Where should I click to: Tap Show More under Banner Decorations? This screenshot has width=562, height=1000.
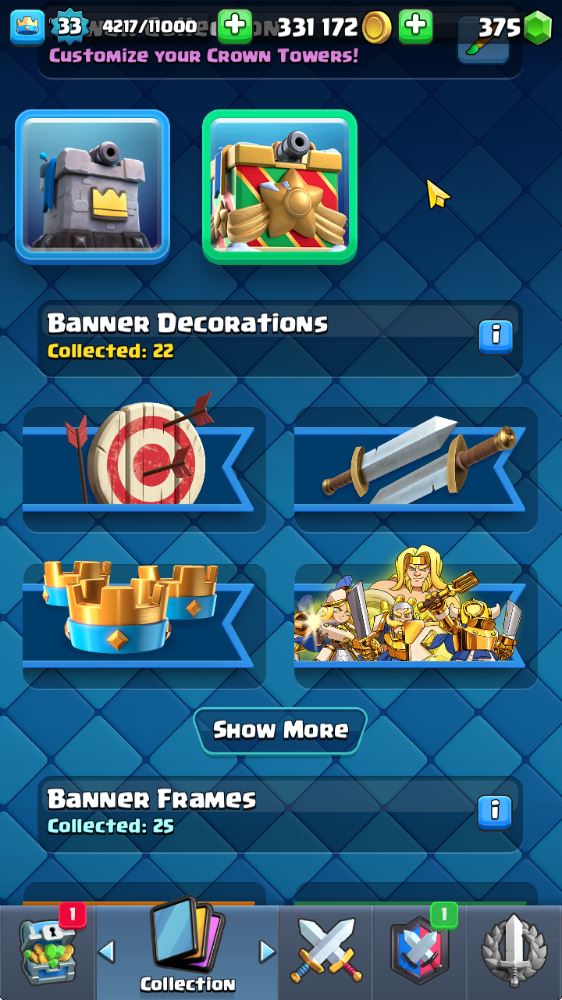click(281, 730)
